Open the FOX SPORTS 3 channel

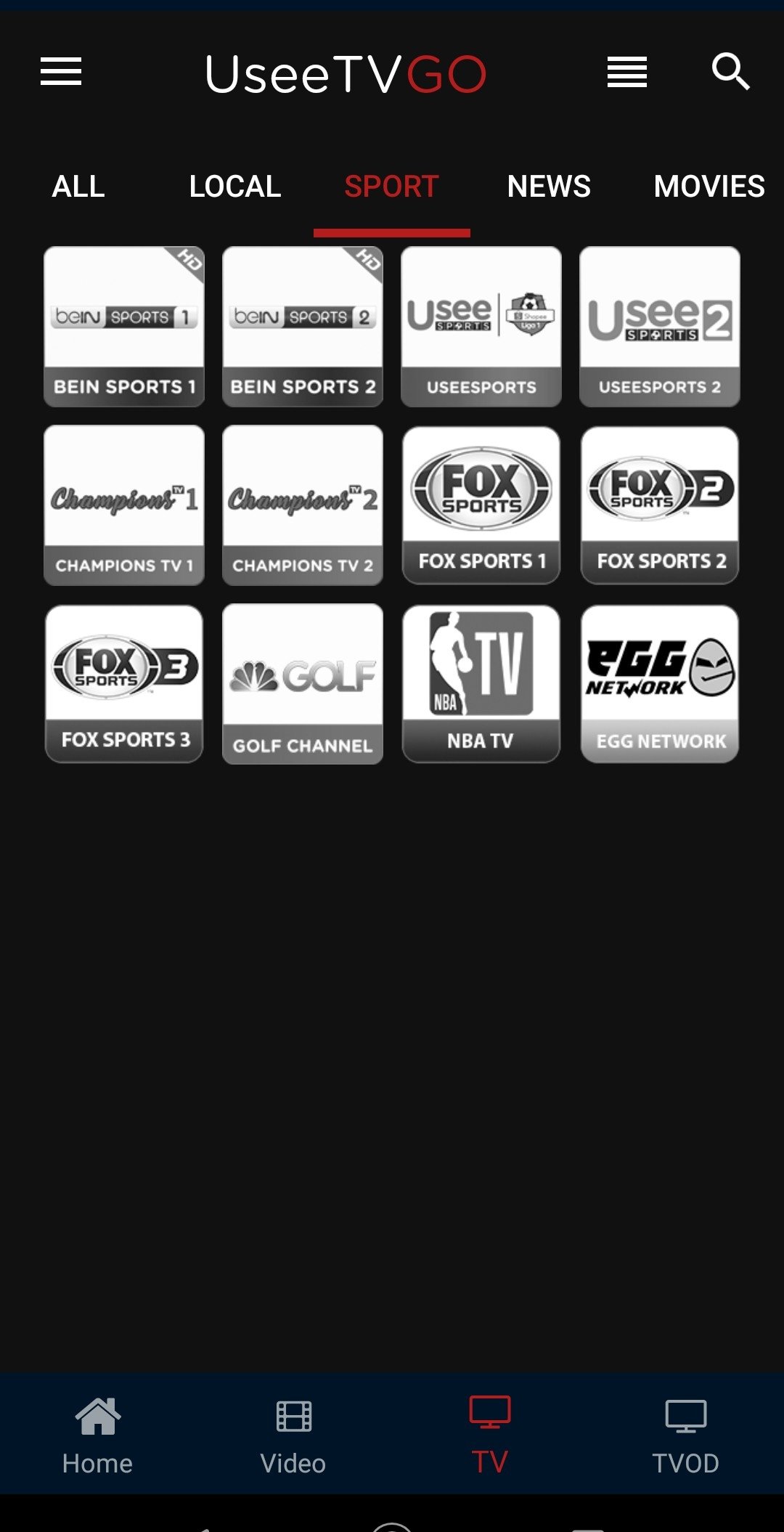click(x=124, y=684)
